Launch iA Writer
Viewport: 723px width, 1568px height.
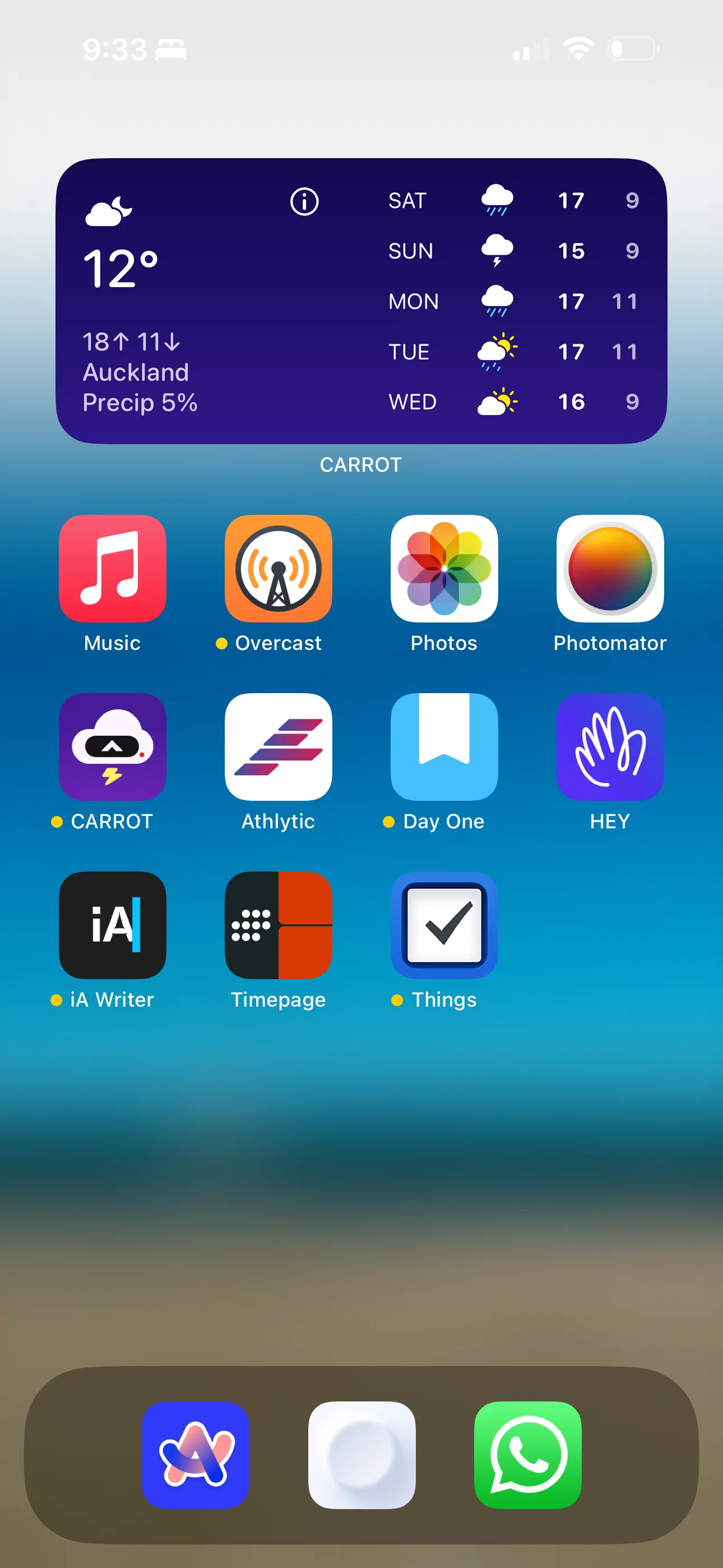[113, 925]
